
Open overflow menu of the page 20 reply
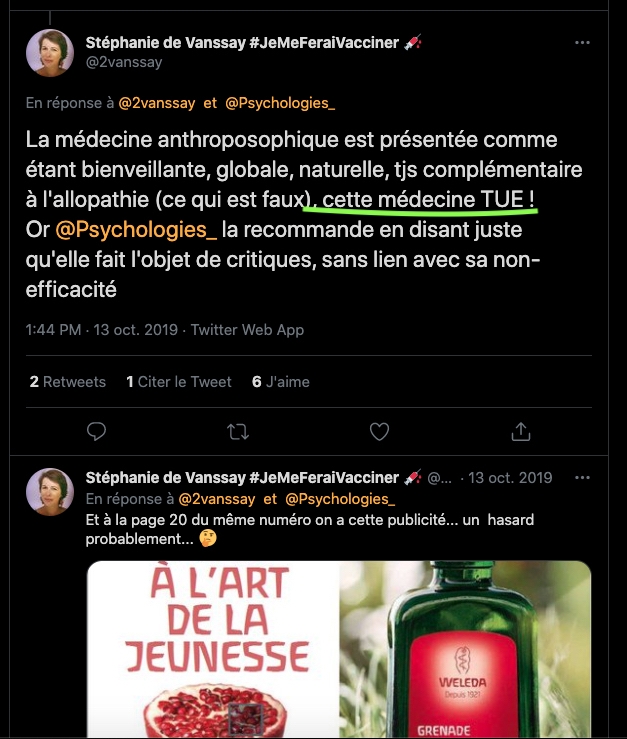tap(582, 478)
